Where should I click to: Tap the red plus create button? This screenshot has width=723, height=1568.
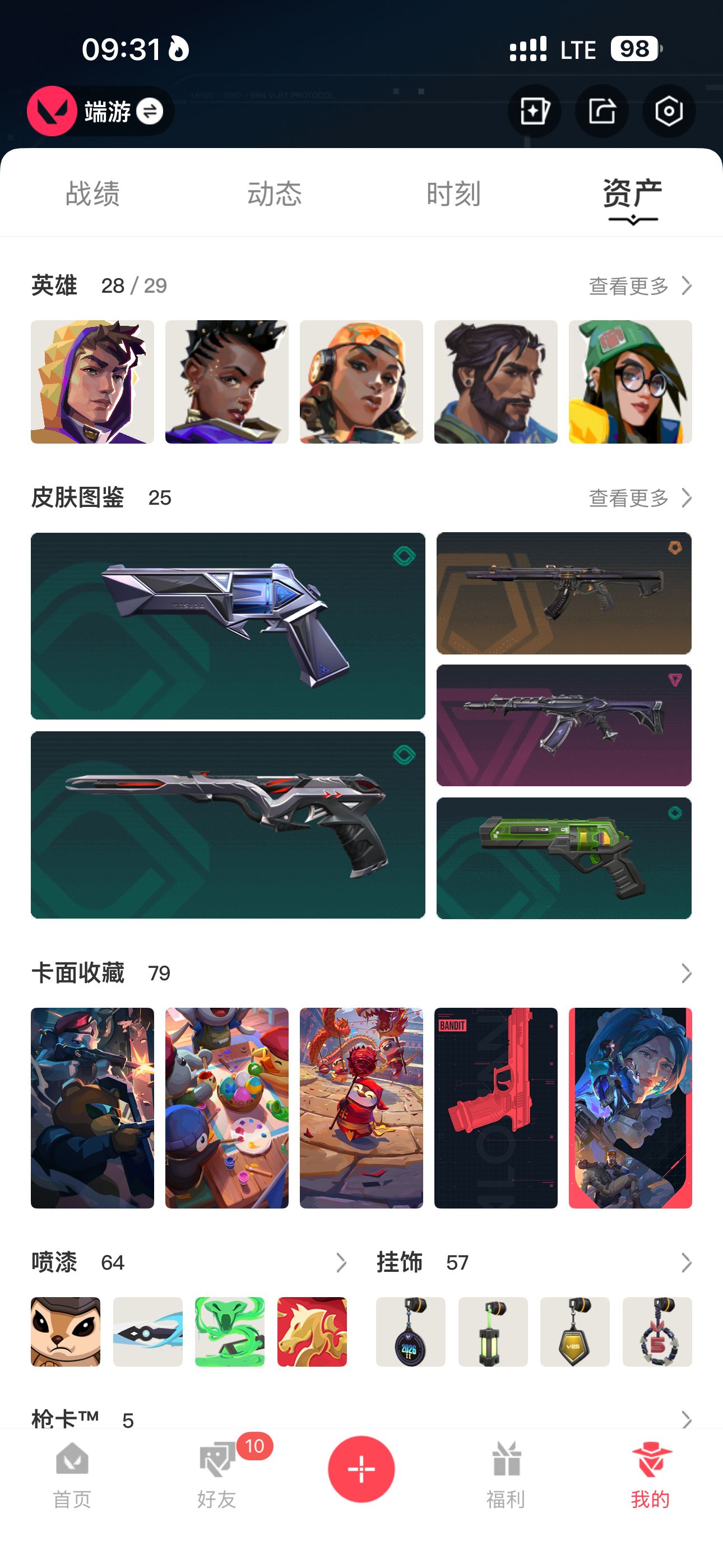pos(361,1469)
